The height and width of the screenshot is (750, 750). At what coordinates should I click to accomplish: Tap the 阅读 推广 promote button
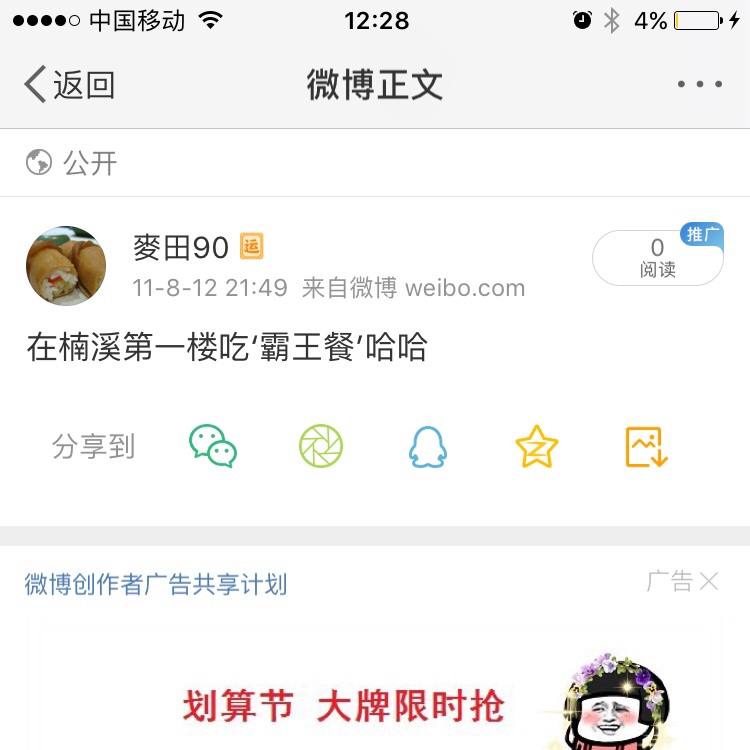pos(657,258)
